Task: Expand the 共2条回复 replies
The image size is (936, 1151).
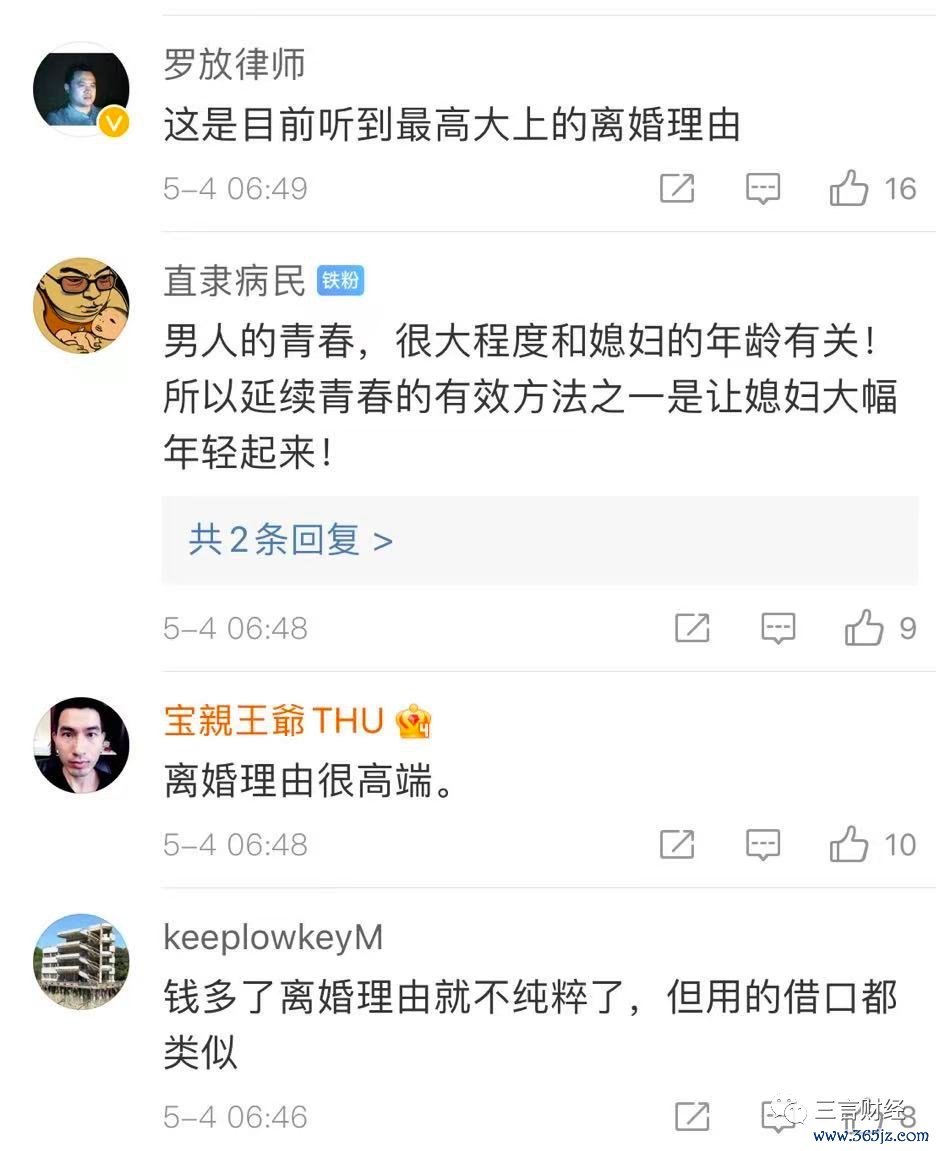Action: tap(290, 541)
